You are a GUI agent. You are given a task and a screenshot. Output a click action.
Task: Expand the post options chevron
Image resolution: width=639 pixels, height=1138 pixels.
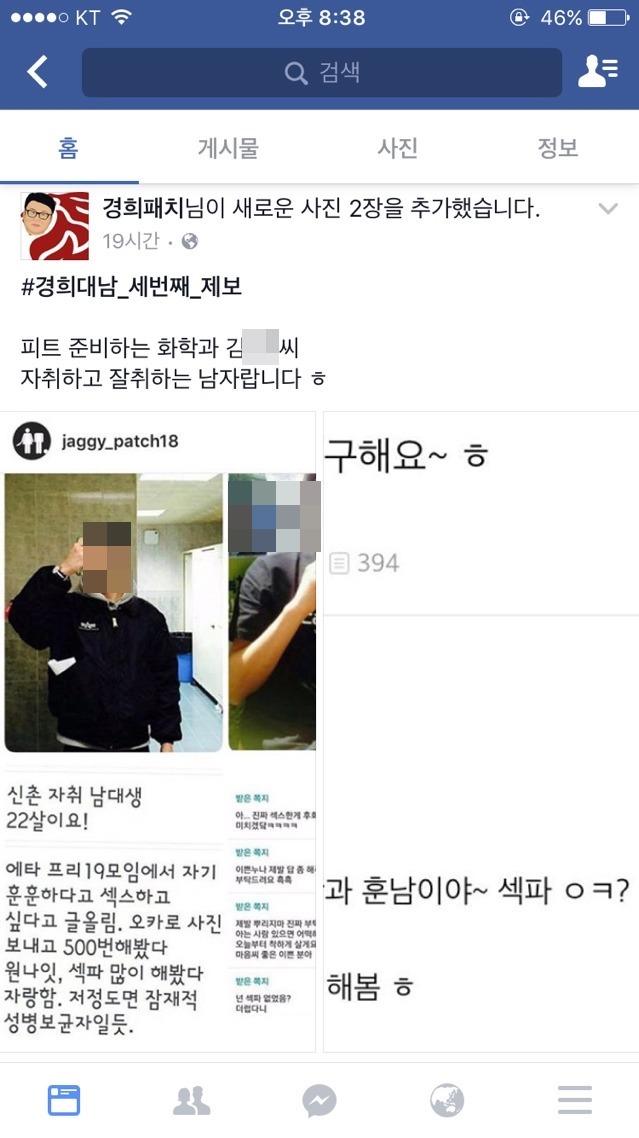[x=608, y=209]
